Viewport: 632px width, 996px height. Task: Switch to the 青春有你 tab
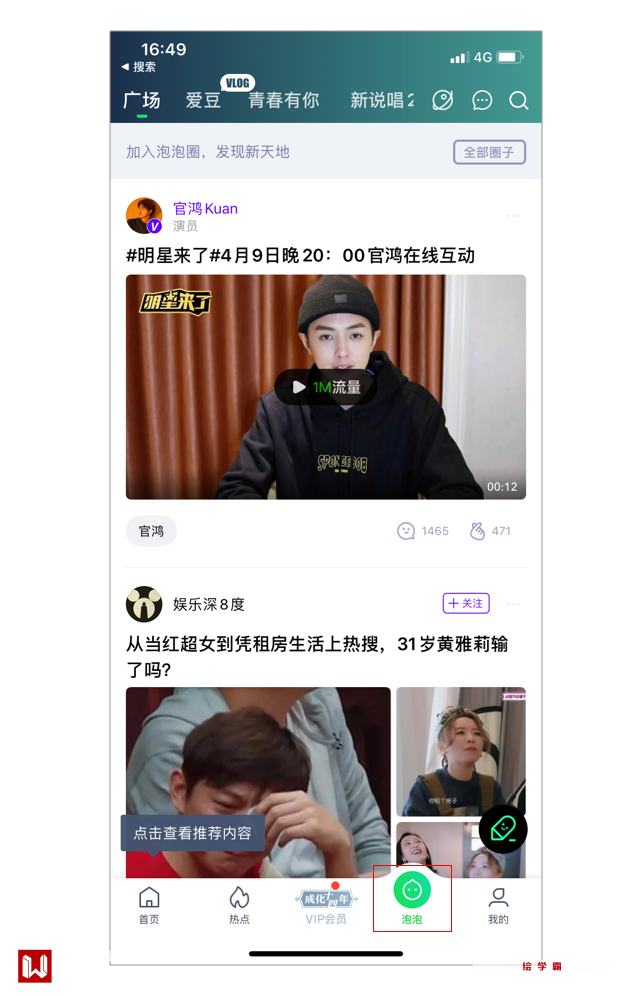284,101
